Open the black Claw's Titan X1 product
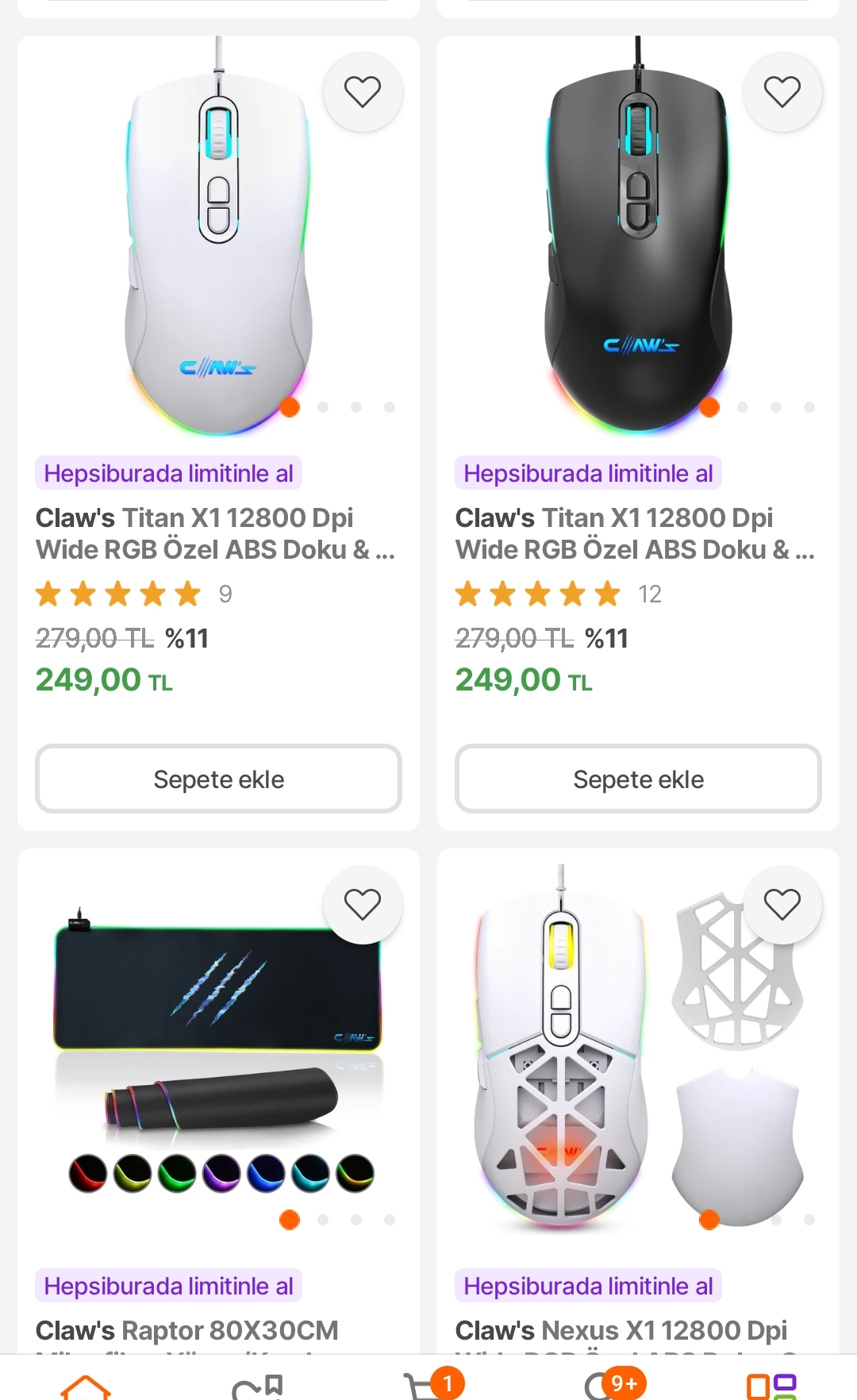The image size is (857, 1400). point(635,533)
